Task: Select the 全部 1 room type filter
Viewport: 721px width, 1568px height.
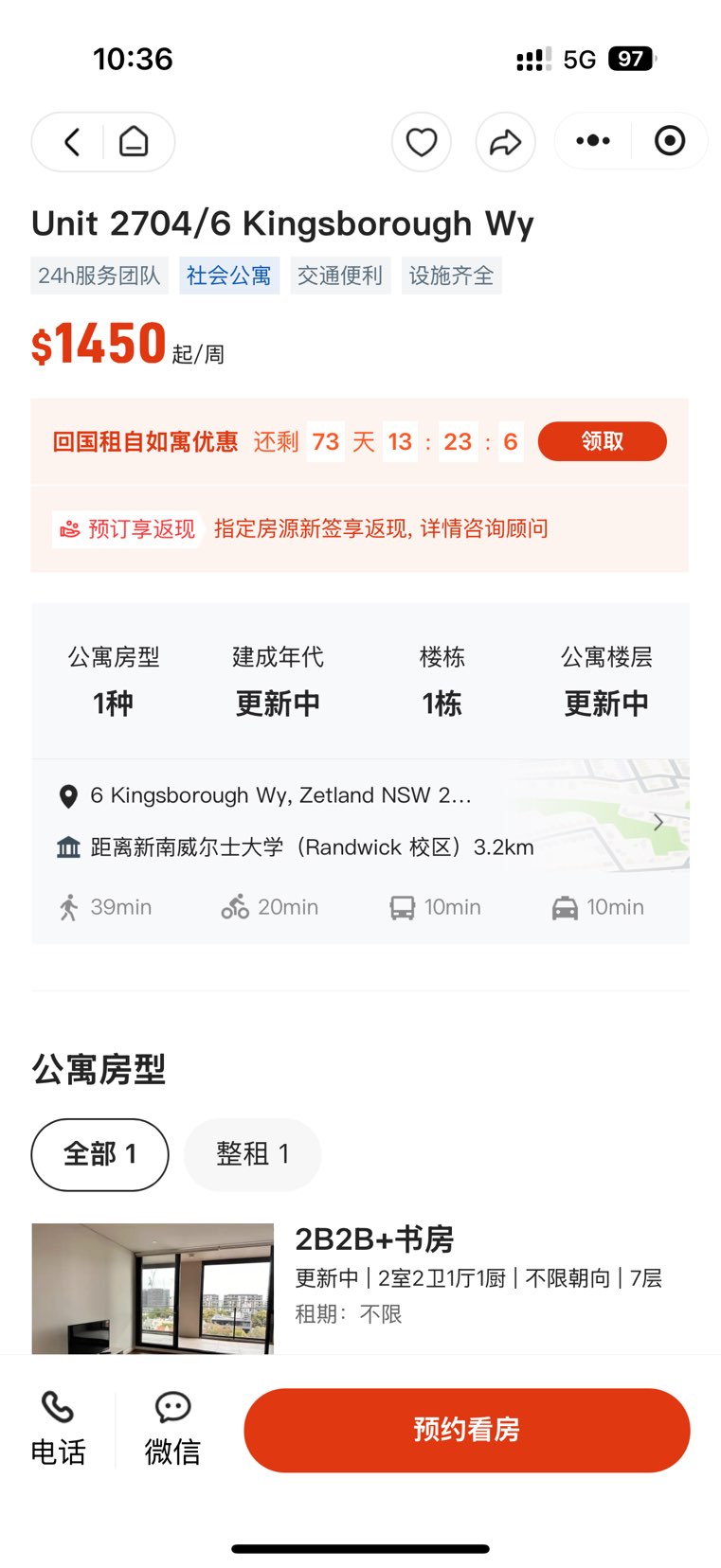Action: coord(99,1153)
